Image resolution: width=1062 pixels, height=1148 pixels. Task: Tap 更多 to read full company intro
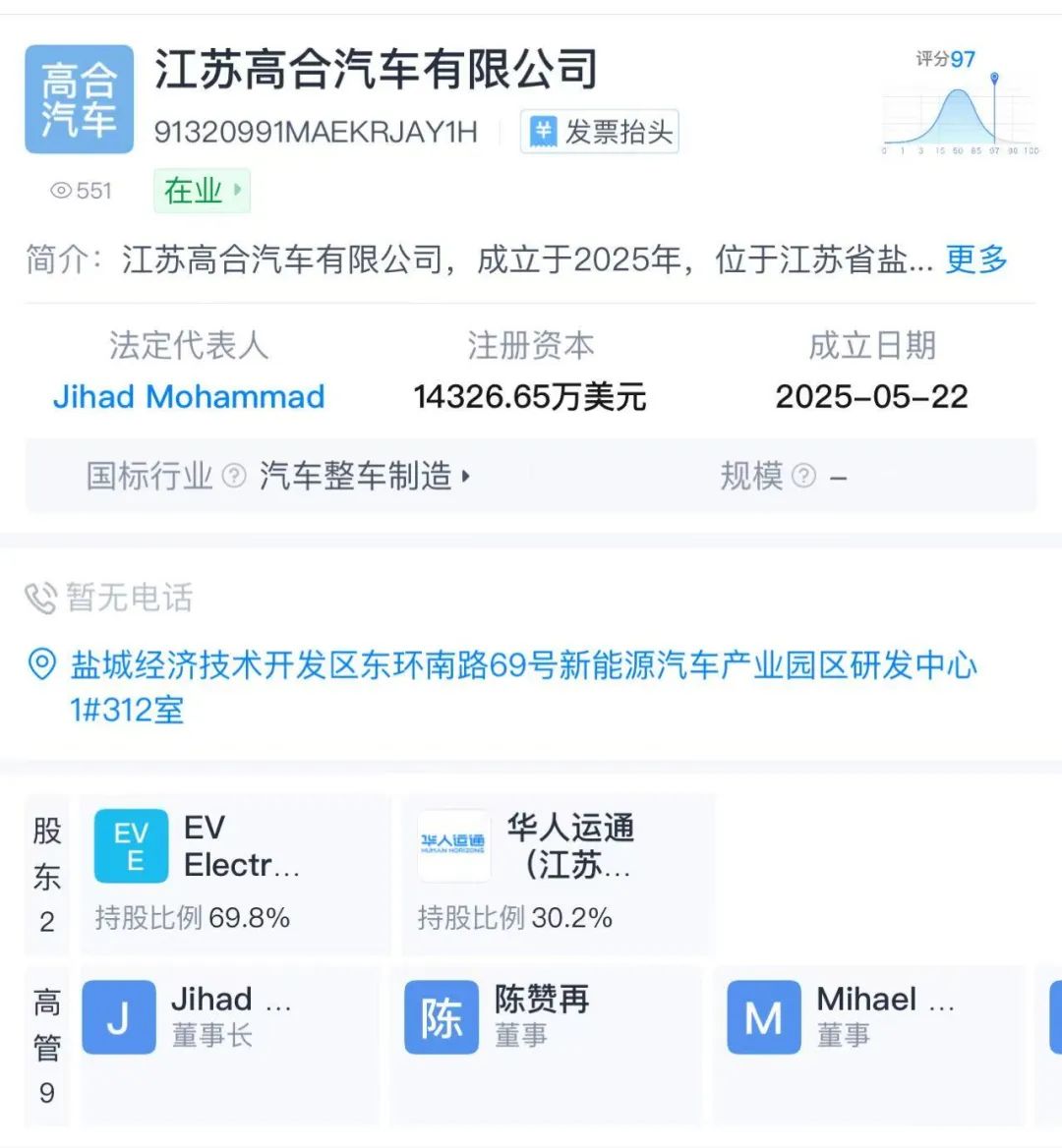pyautogui.click(x=976, y=259)
